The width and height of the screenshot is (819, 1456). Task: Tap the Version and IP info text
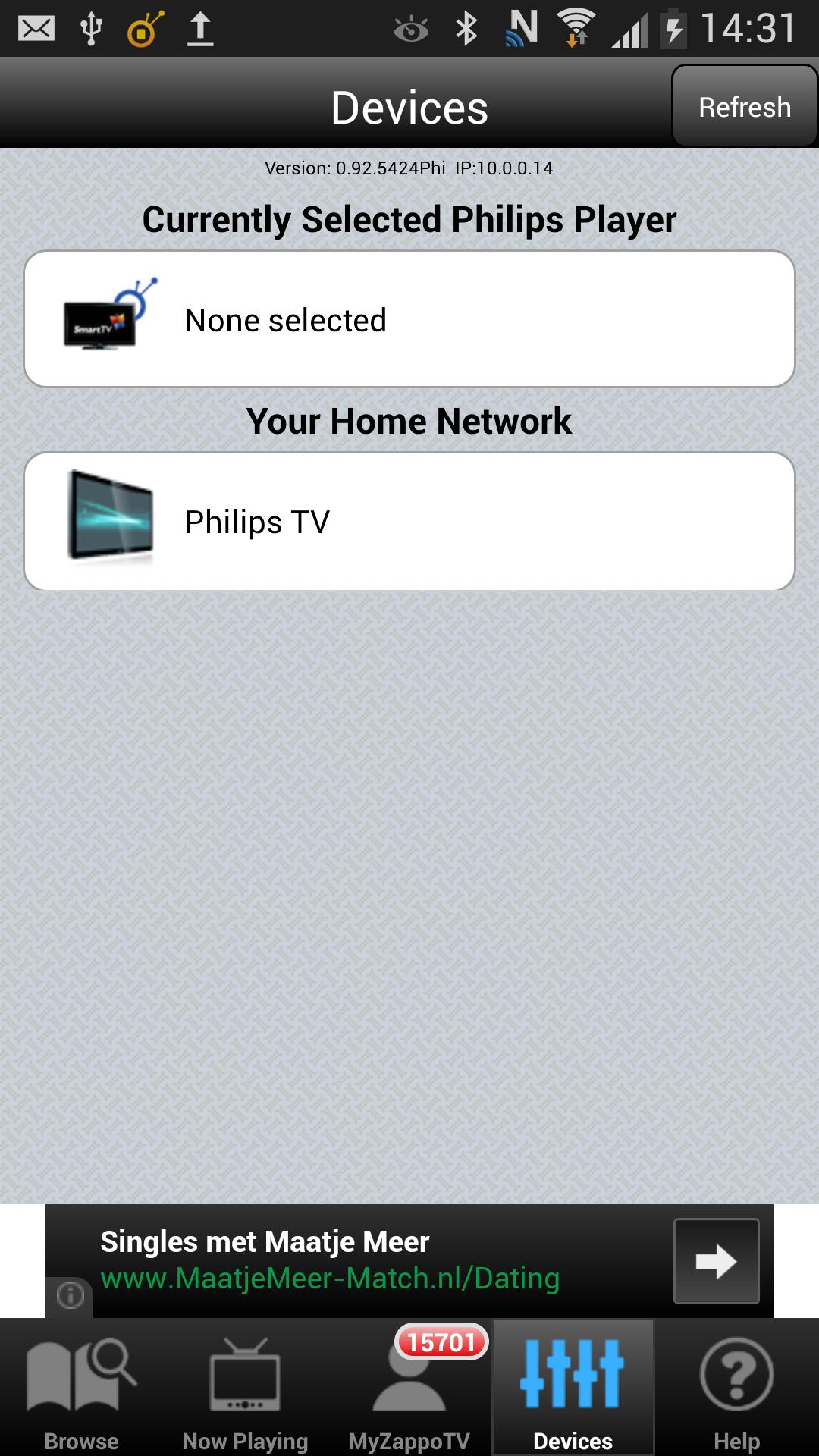[x=409, y=168]
